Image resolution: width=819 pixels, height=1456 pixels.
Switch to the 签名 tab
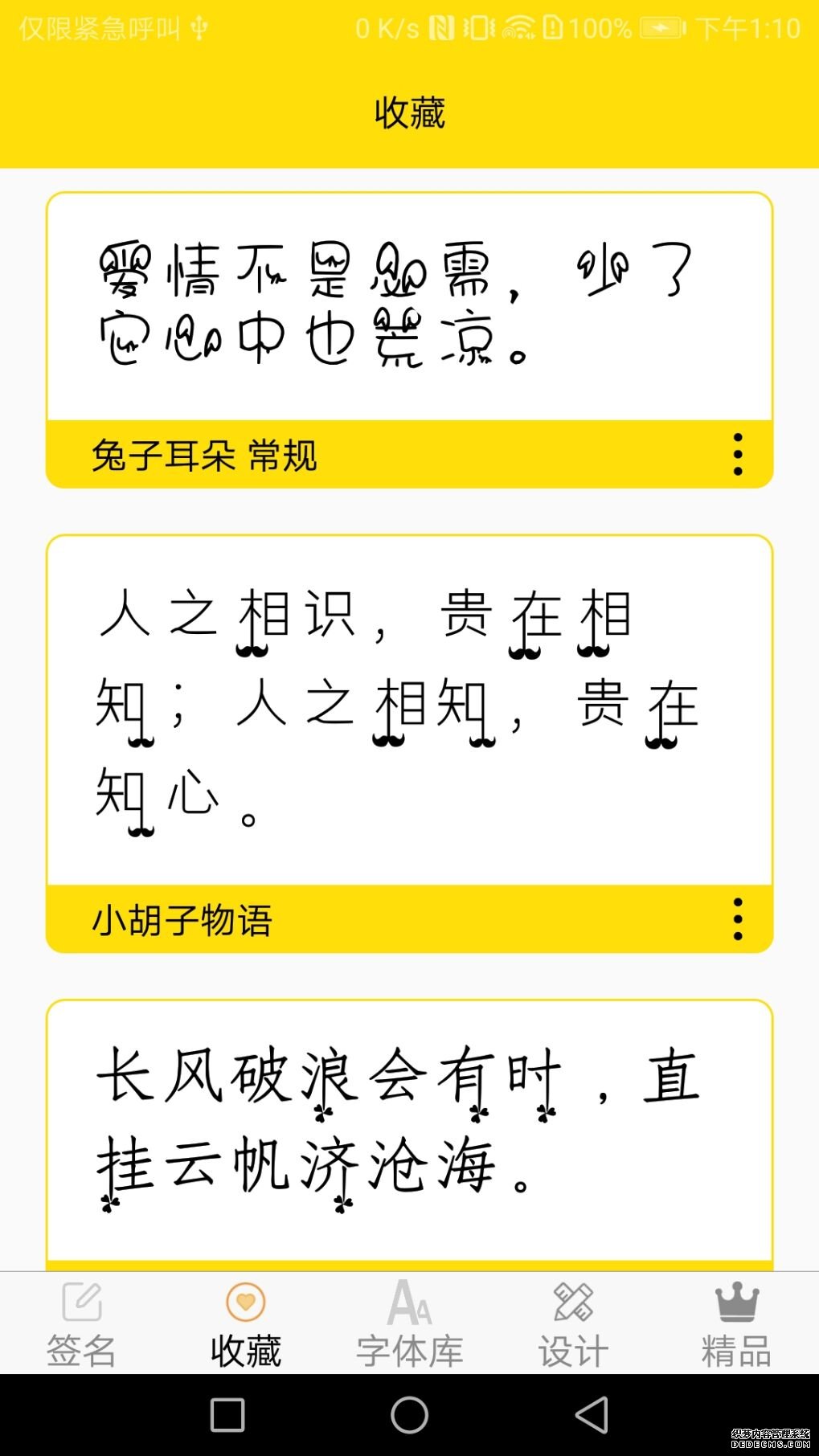pyautogui.click(x=82, y=1324)
